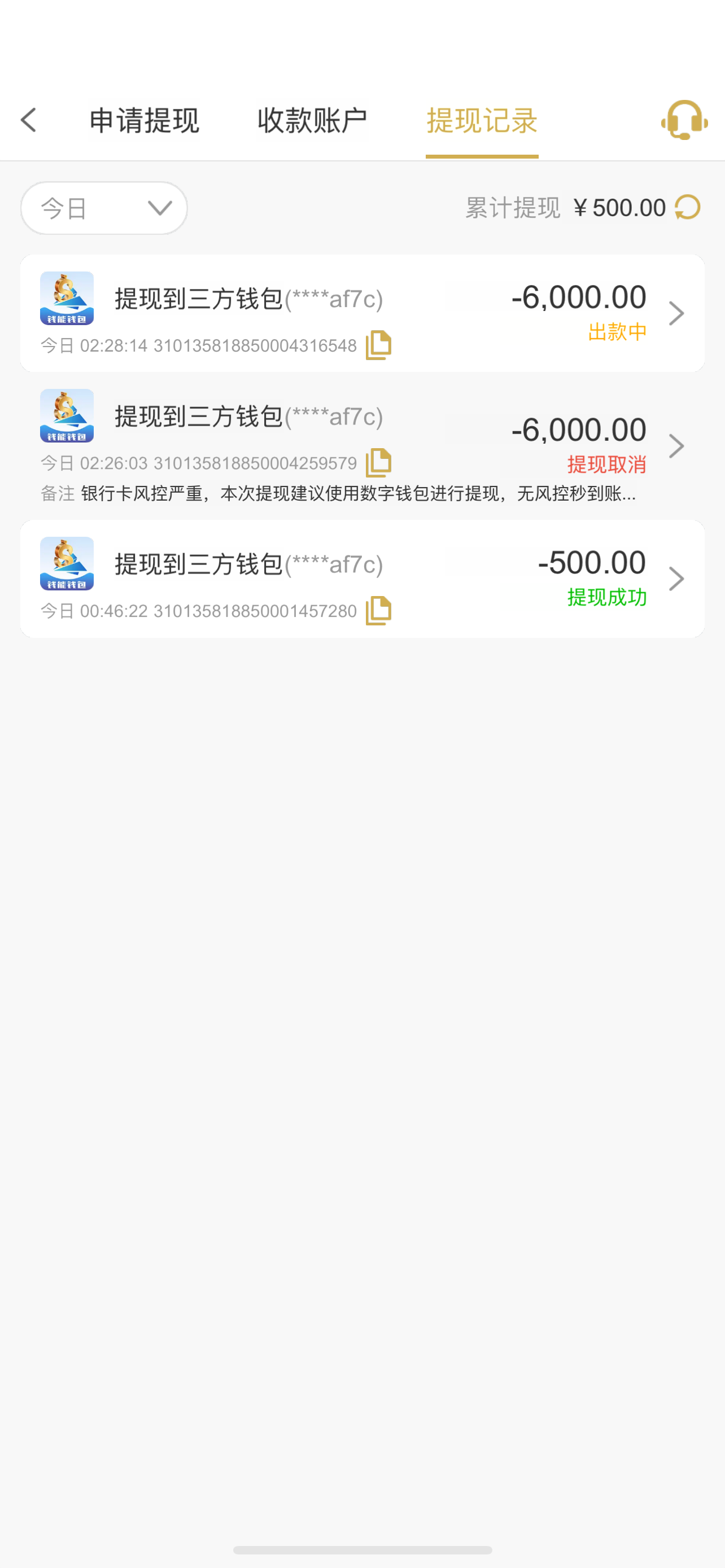Contact customer service via headset icon
Image resolution: width=725 pixels, height=1568 pixels.
tap(684, 121)
